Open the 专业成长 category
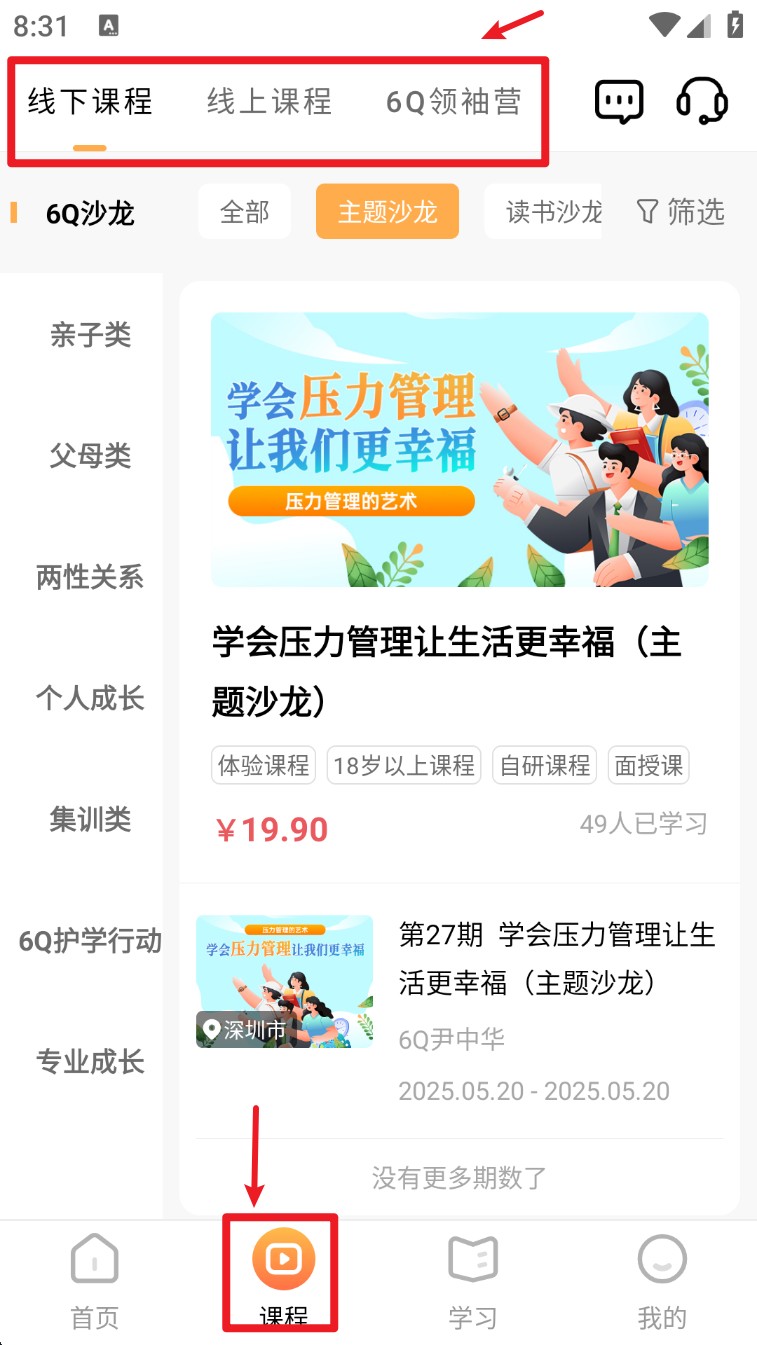 click(x=90, y=1062)
